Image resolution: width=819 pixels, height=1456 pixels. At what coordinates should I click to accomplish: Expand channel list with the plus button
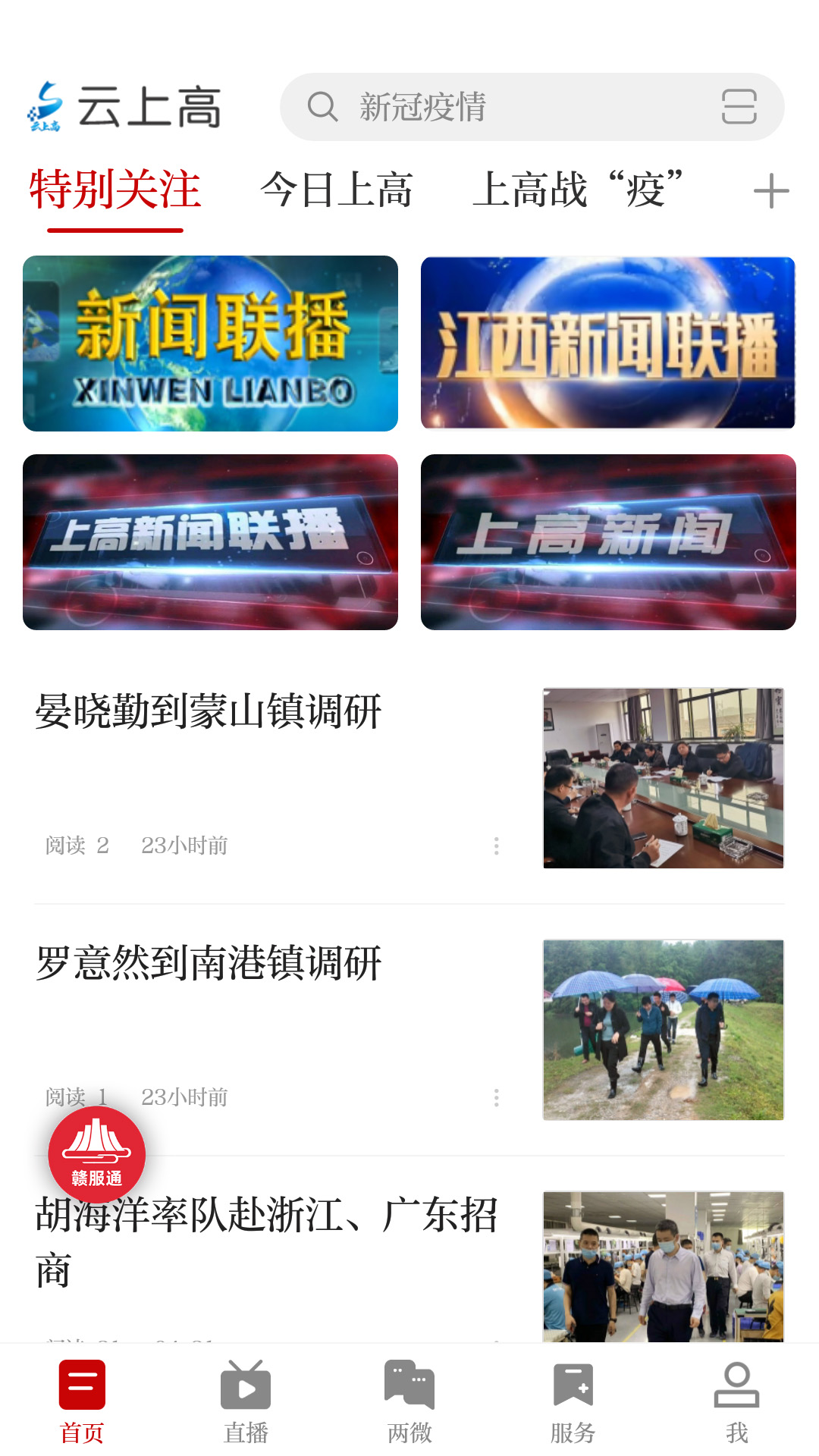point(770,190)
